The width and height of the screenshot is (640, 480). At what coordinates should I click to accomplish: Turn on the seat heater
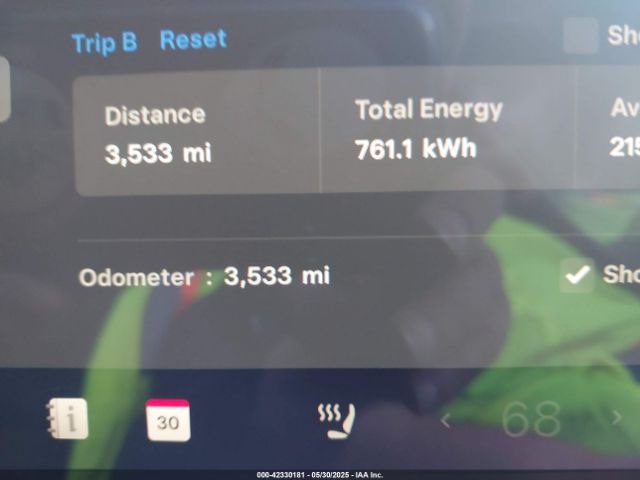click(x=338, y=421)
